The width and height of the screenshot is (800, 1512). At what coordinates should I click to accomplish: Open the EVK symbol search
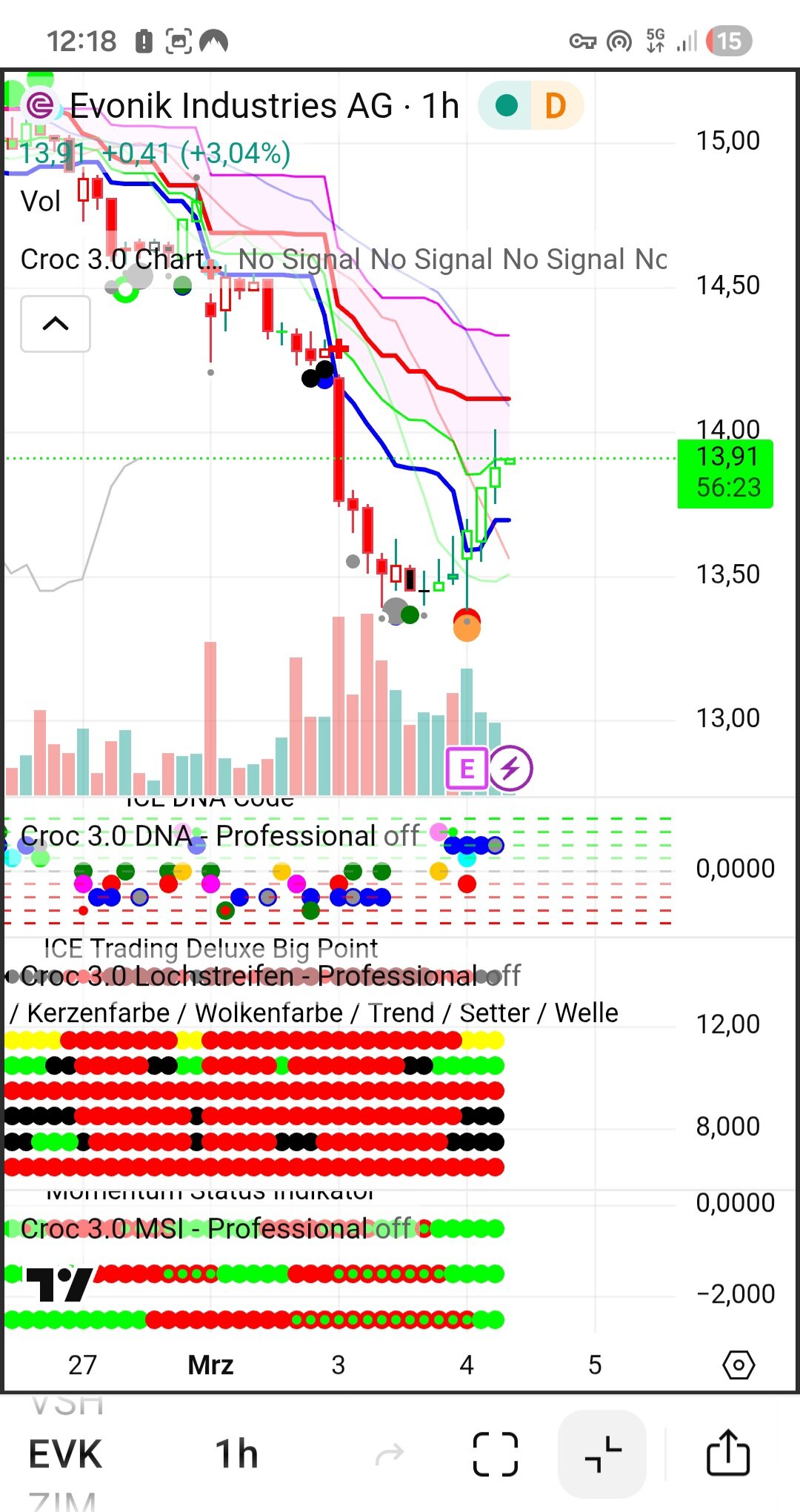click(65, 1453)
